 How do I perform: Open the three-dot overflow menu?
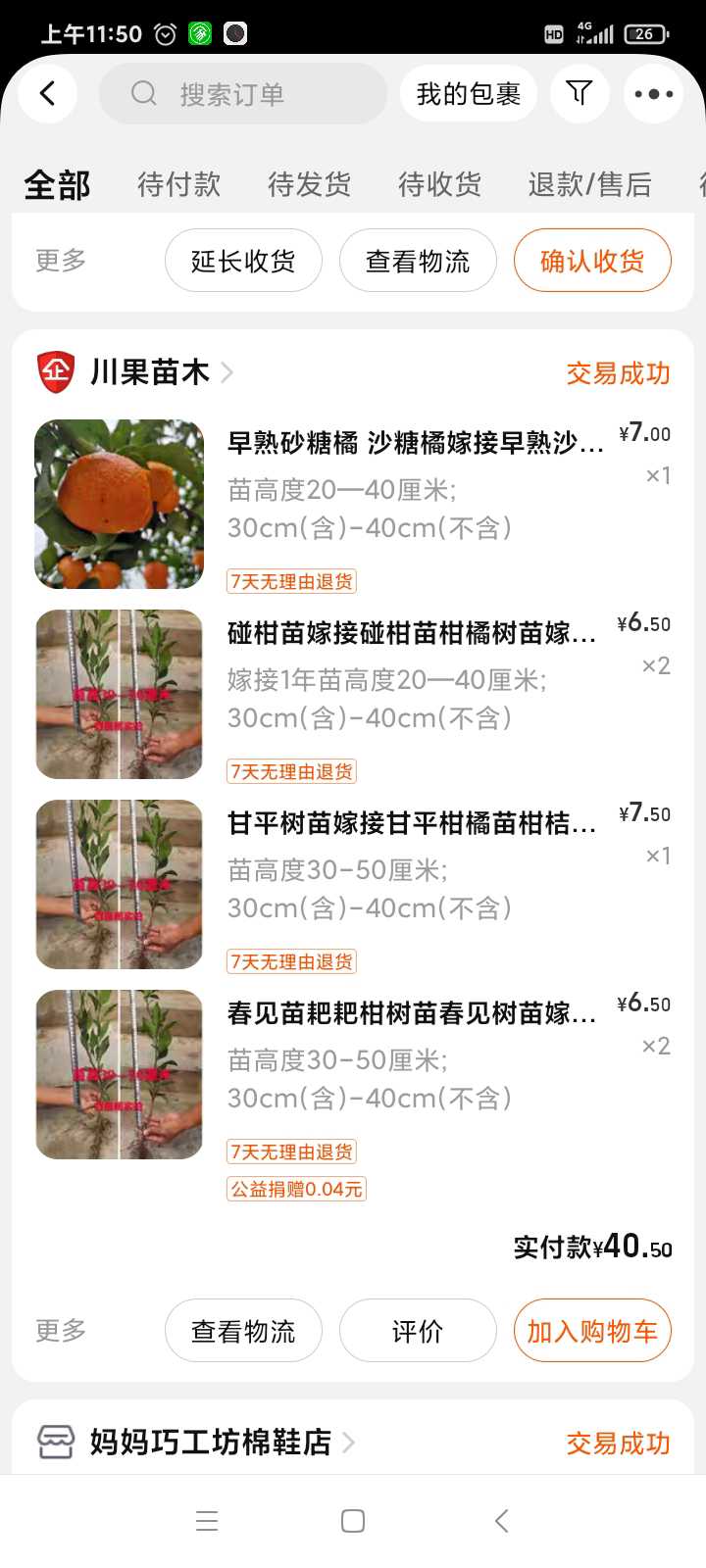653,94
